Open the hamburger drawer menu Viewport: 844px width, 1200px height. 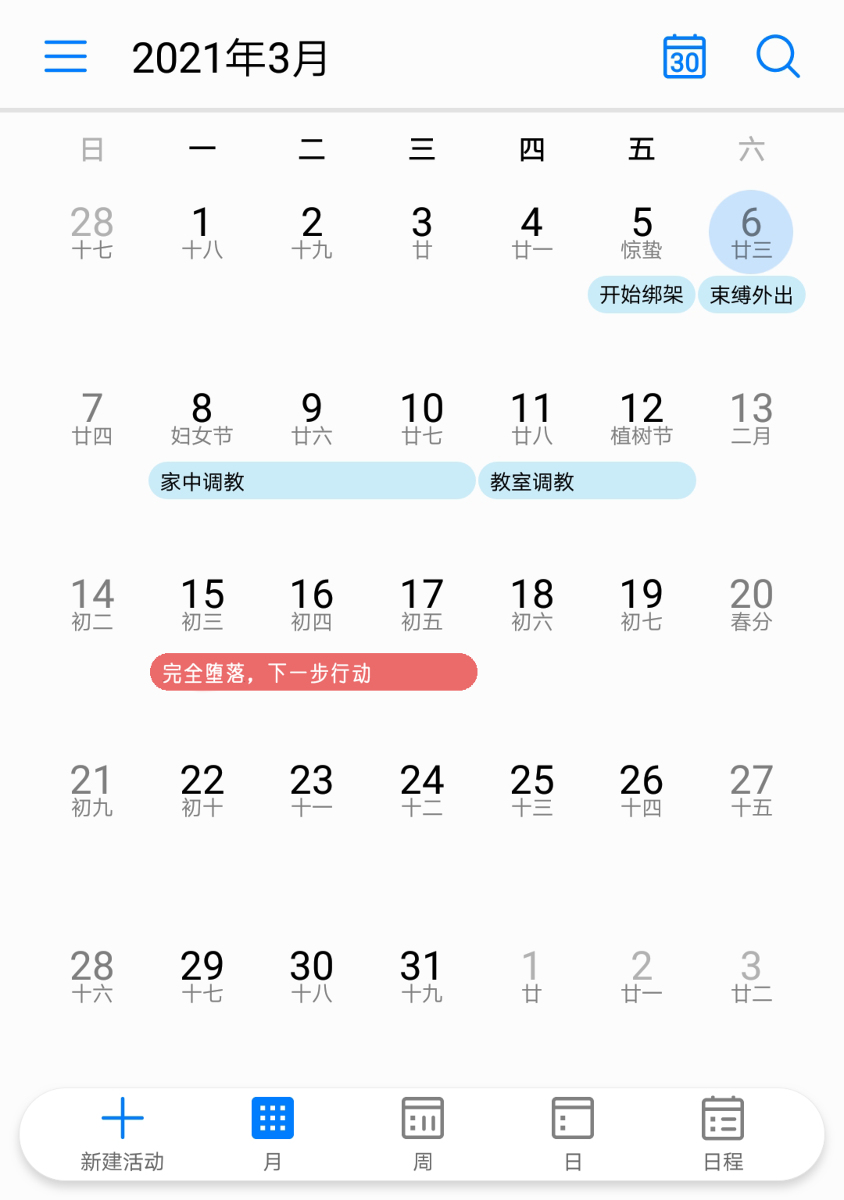66,57
